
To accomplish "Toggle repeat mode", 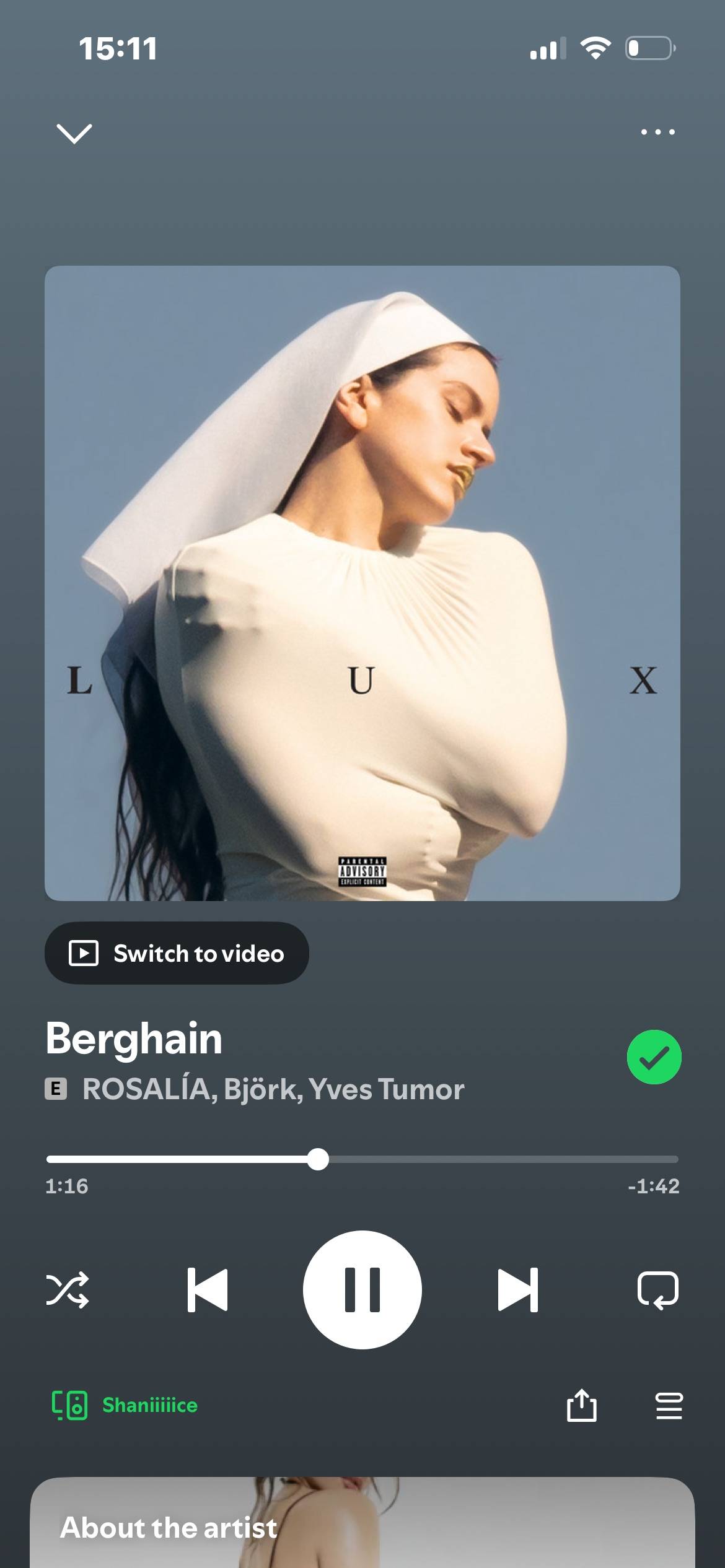I will (x=658, y=1290).
